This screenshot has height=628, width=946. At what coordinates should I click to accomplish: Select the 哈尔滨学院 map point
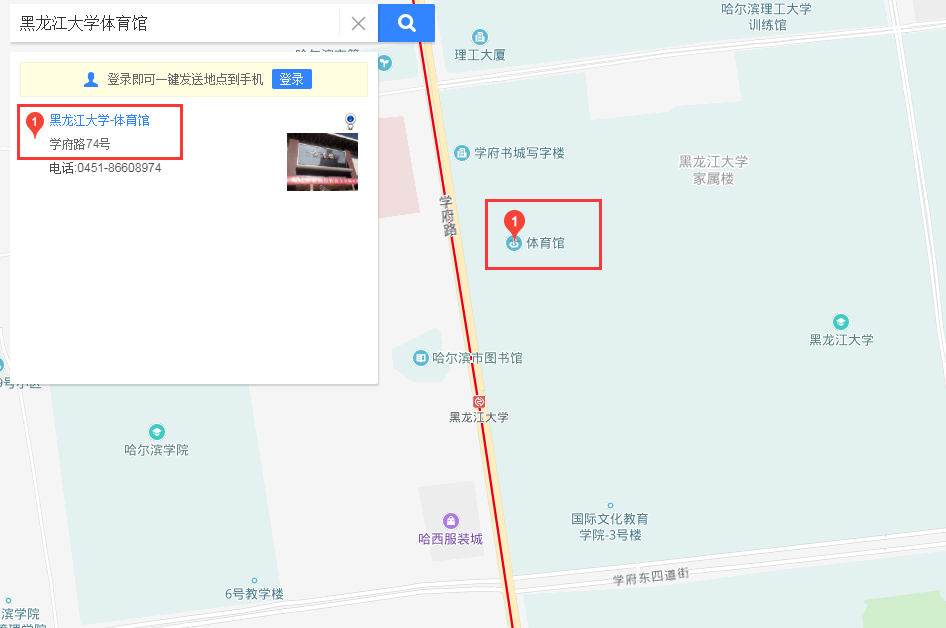[156, 432]
